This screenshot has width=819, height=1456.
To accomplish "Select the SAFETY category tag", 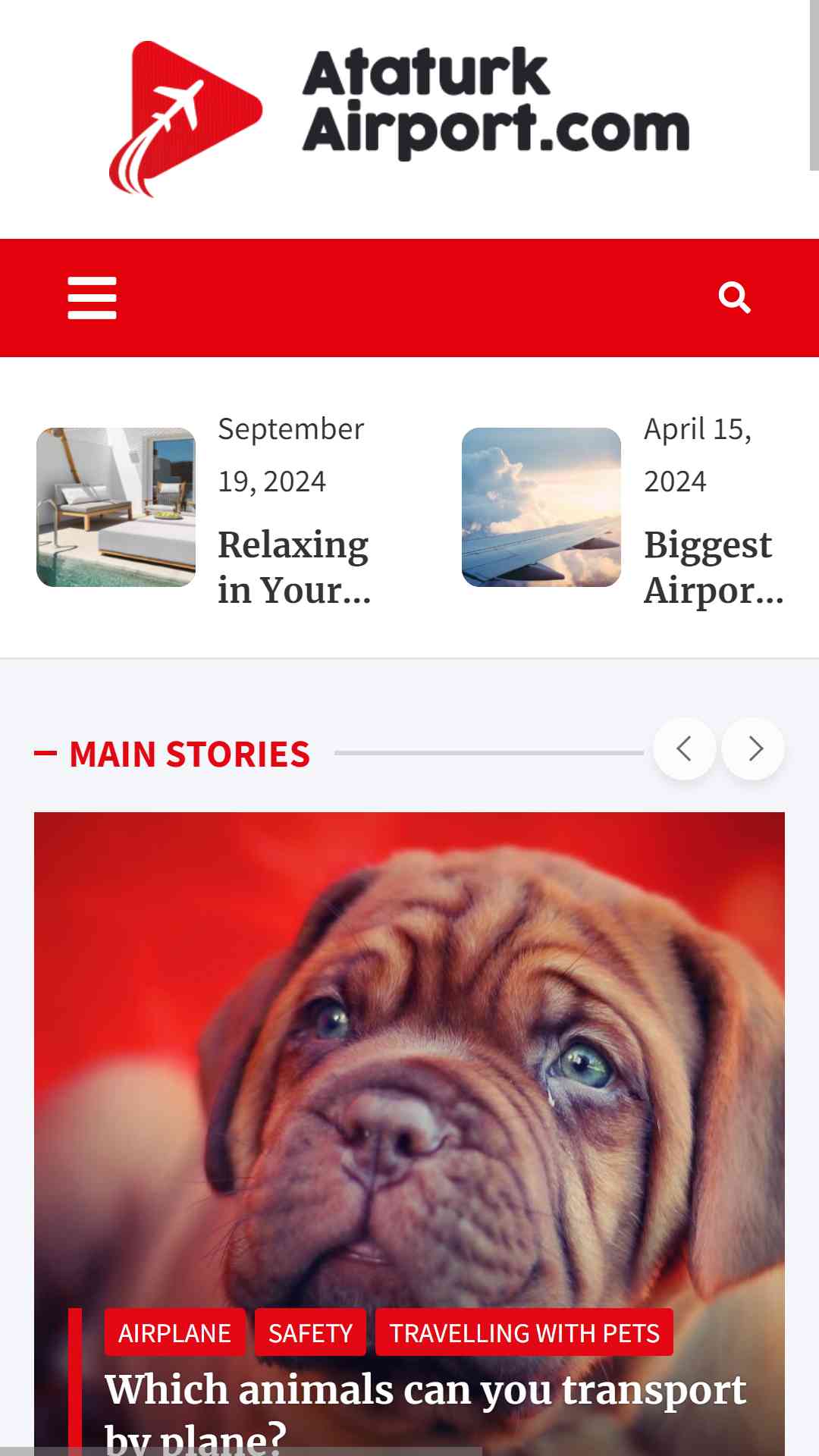I will point(310,1333).
